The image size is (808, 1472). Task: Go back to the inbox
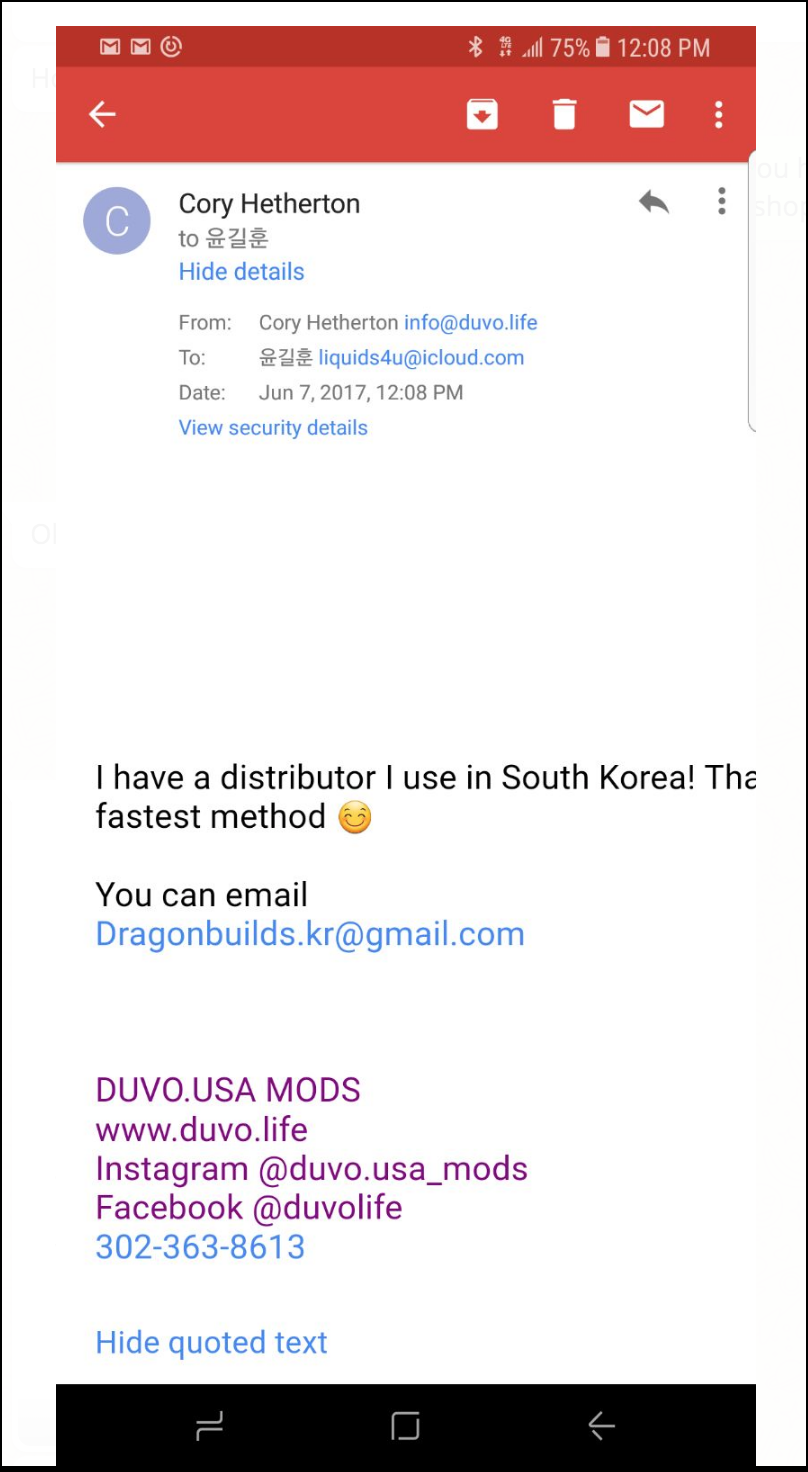[103, 115]
